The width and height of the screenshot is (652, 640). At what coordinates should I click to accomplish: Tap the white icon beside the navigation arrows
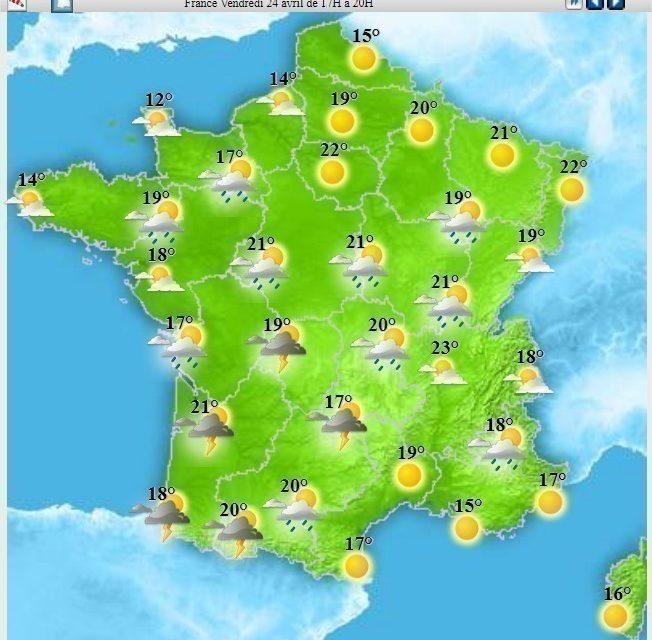click(x=575, y=4)
